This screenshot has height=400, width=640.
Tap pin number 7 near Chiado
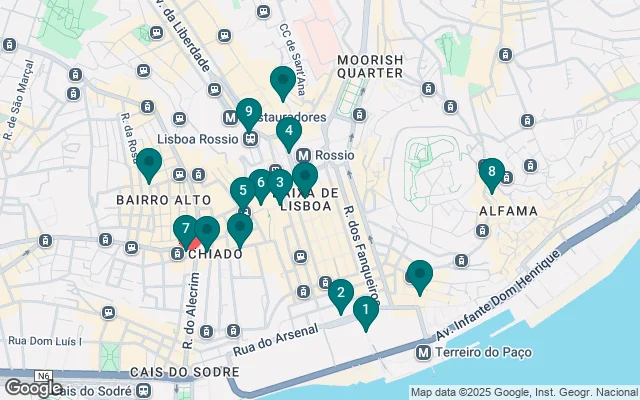(x=185, y=229)
